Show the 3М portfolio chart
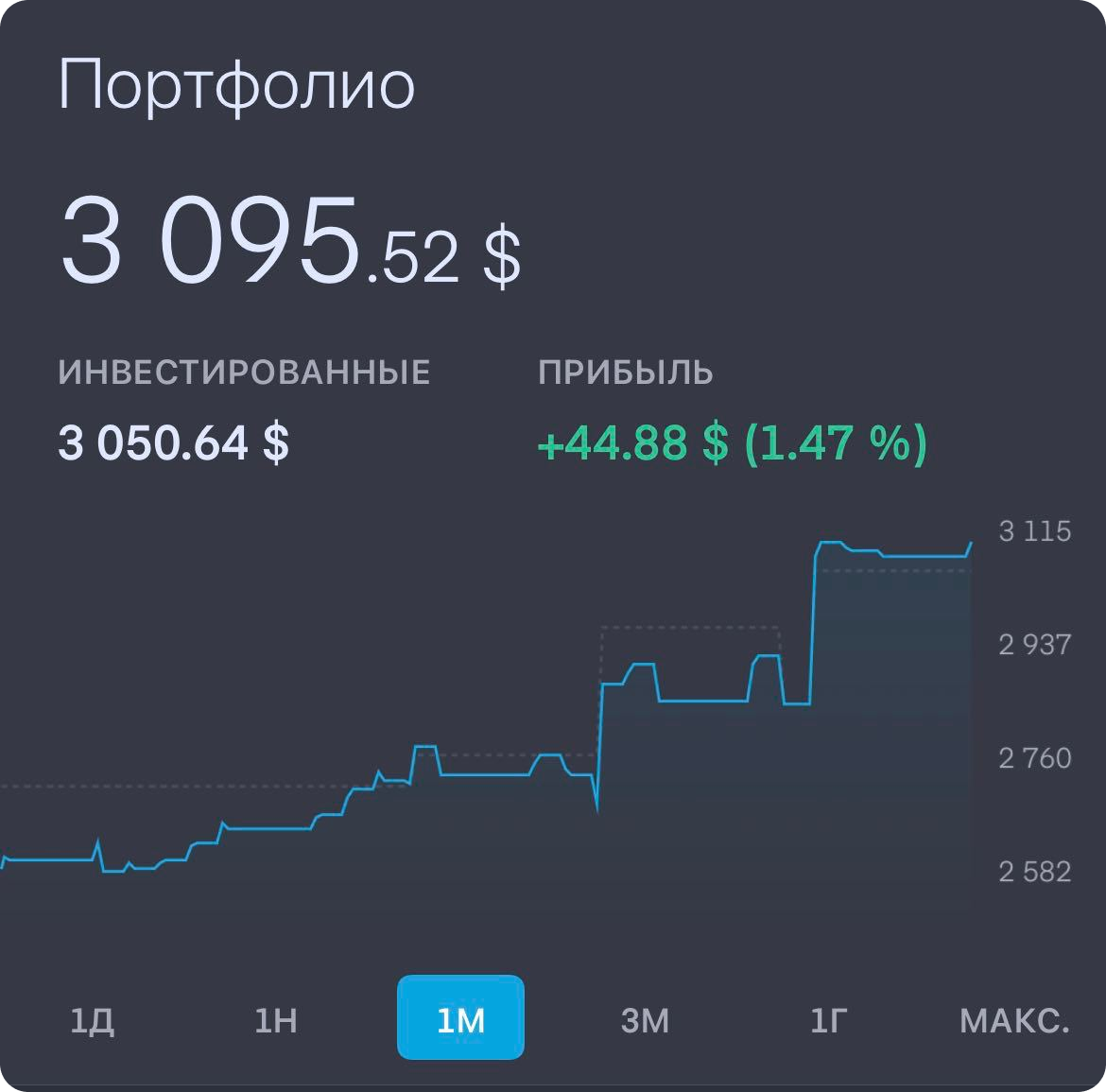1106x1092 pixels. (645, 1020)
